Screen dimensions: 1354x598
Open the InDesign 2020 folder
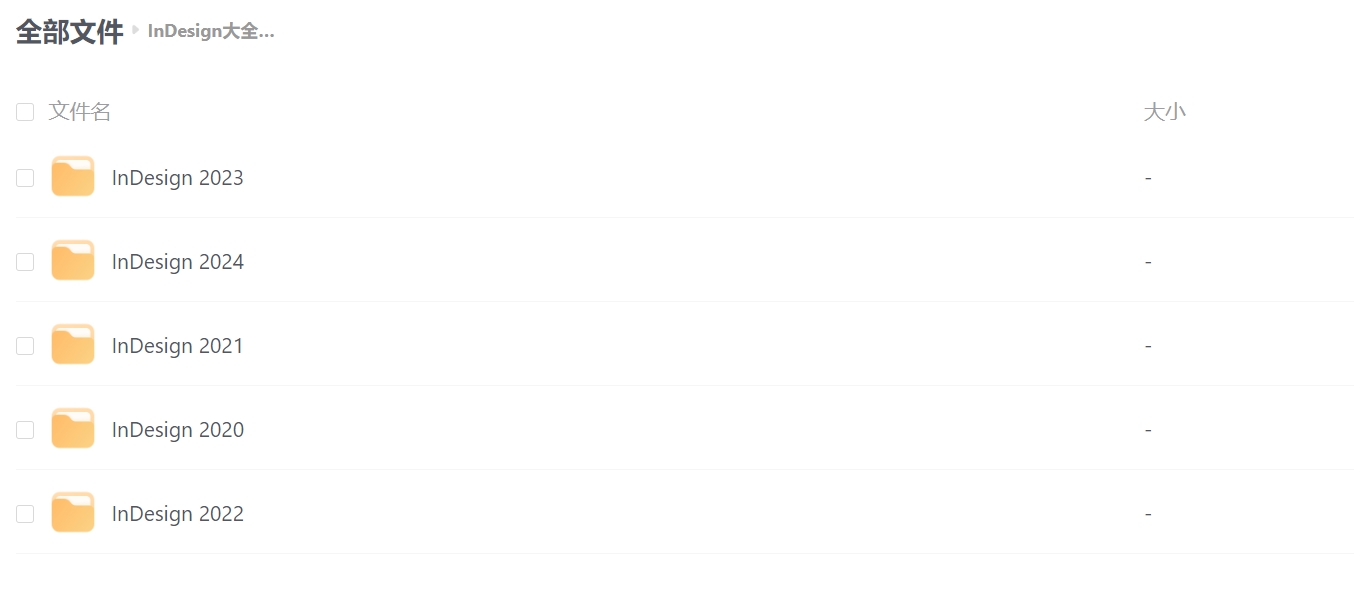pos(177,430)
